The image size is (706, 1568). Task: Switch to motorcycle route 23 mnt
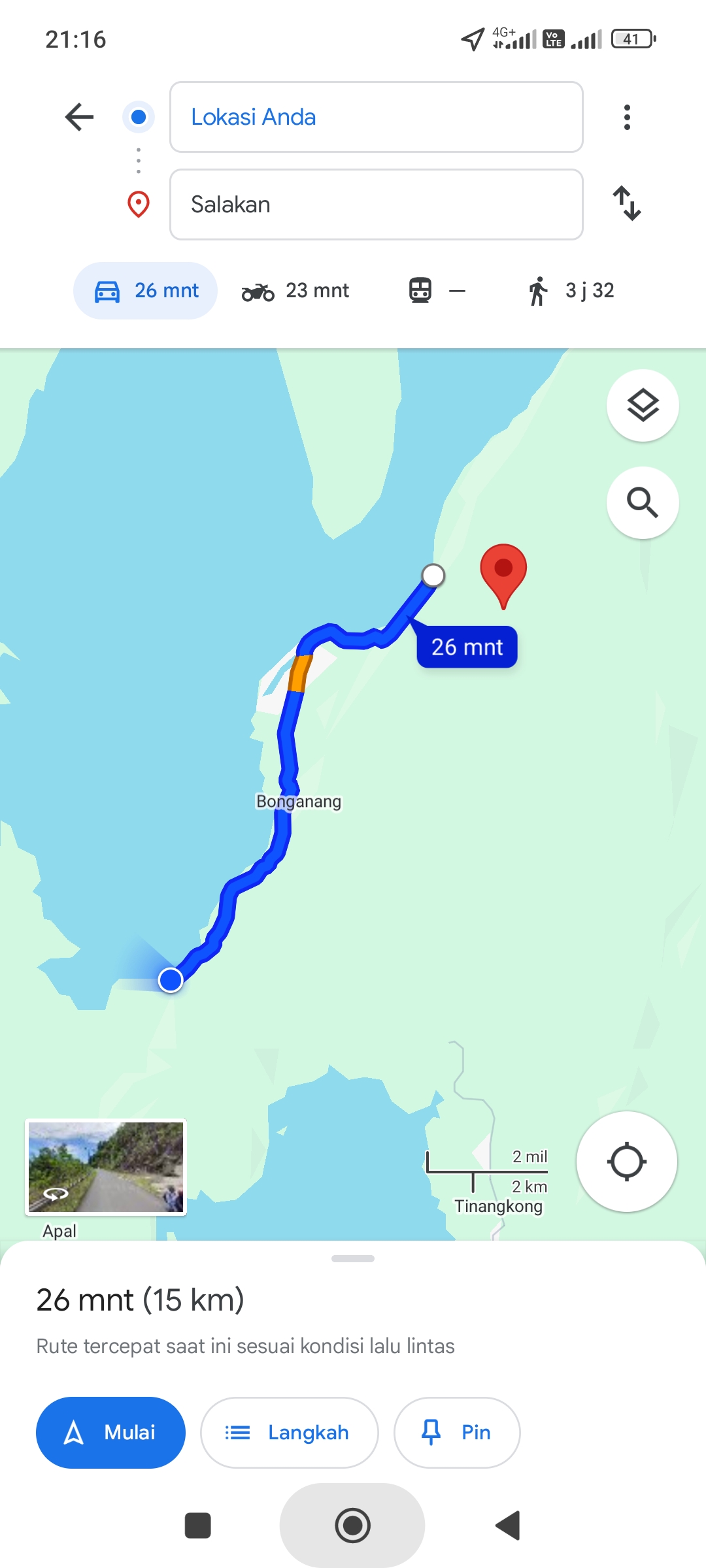pyautogui.click(x=295, y=291)
